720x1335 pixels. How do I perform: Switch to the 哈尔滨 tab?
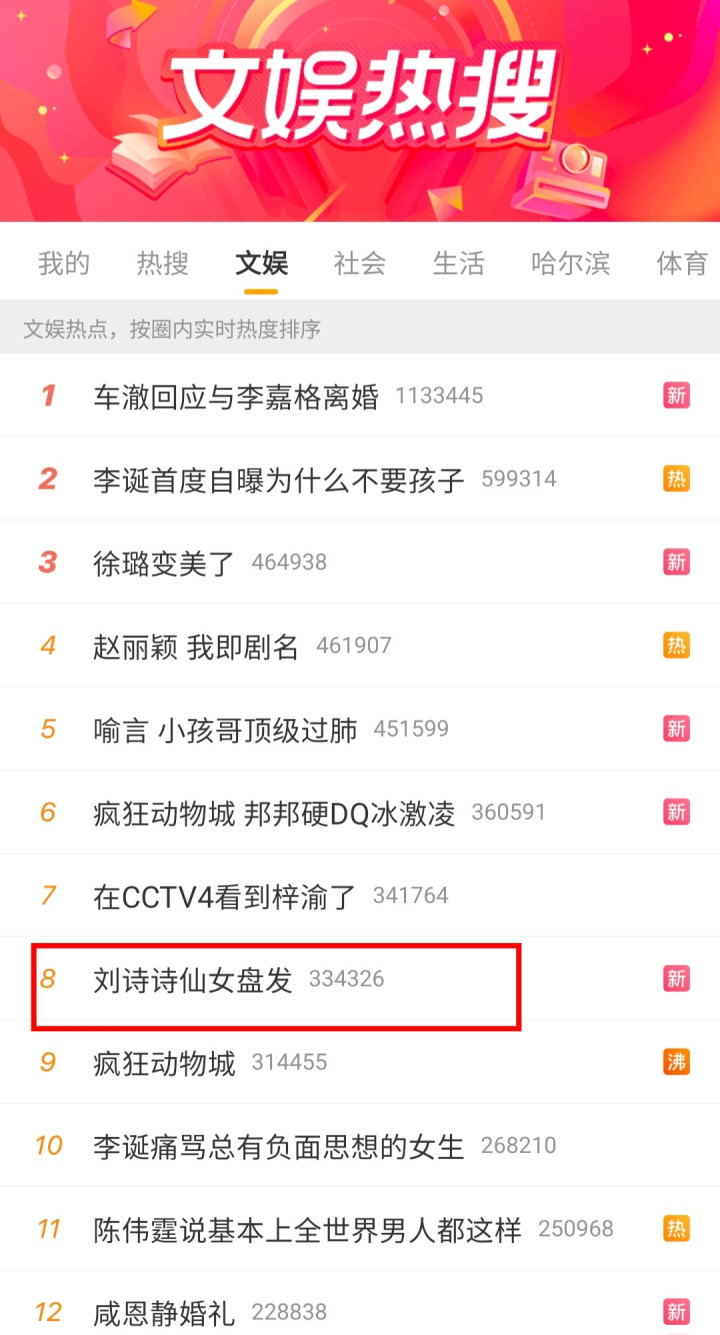(x=570, y=263)
